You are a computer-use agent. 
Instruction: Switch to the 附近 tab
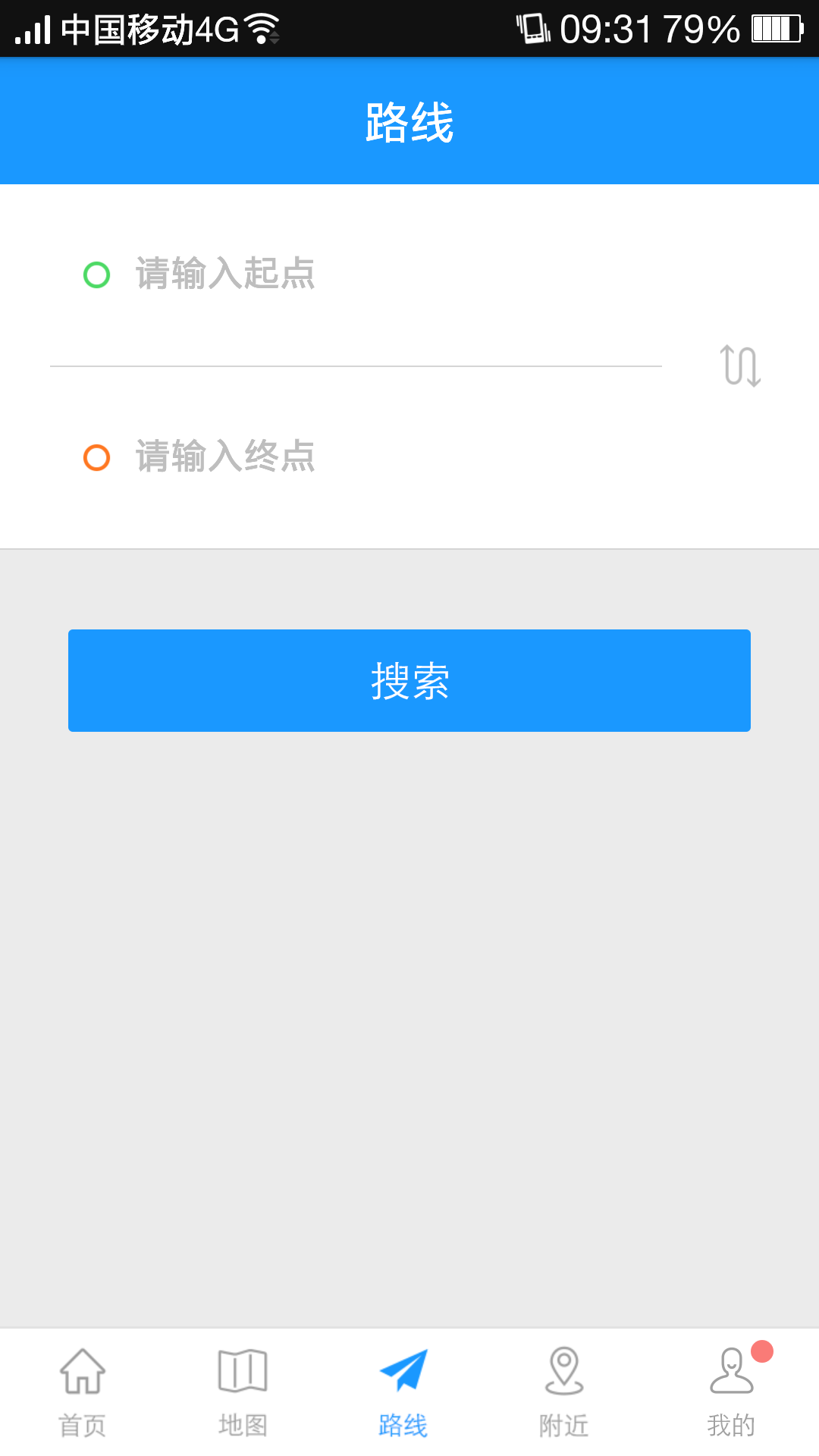pos(564,1424)
